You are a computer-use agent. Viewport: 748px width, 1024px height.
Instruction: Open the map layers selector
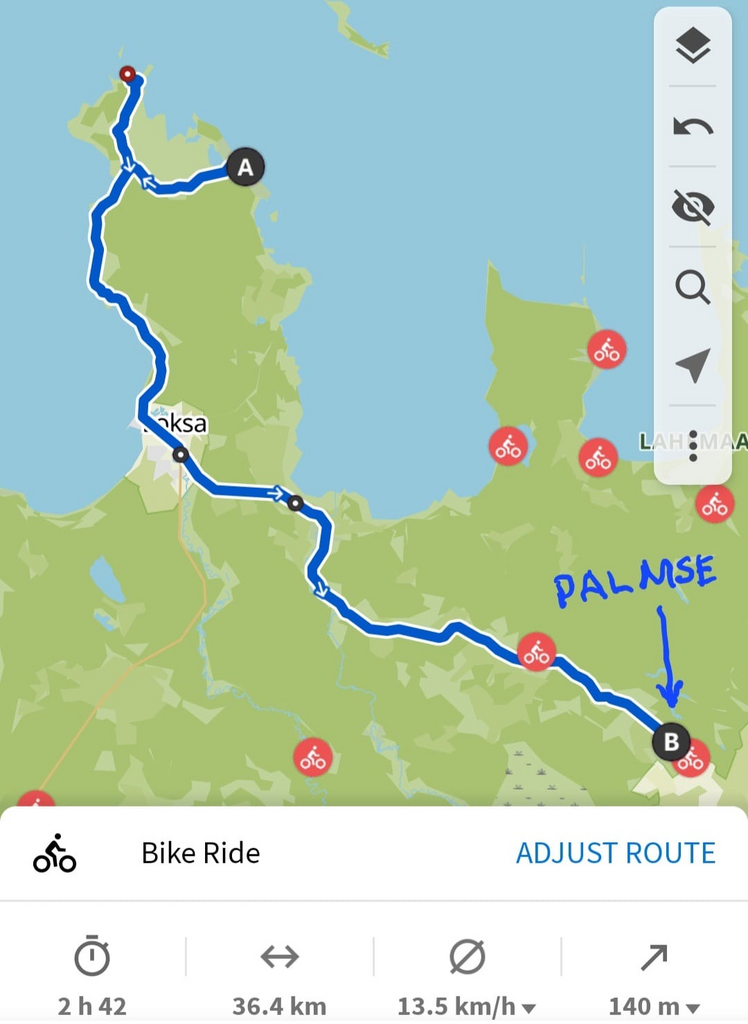point(692,46)
